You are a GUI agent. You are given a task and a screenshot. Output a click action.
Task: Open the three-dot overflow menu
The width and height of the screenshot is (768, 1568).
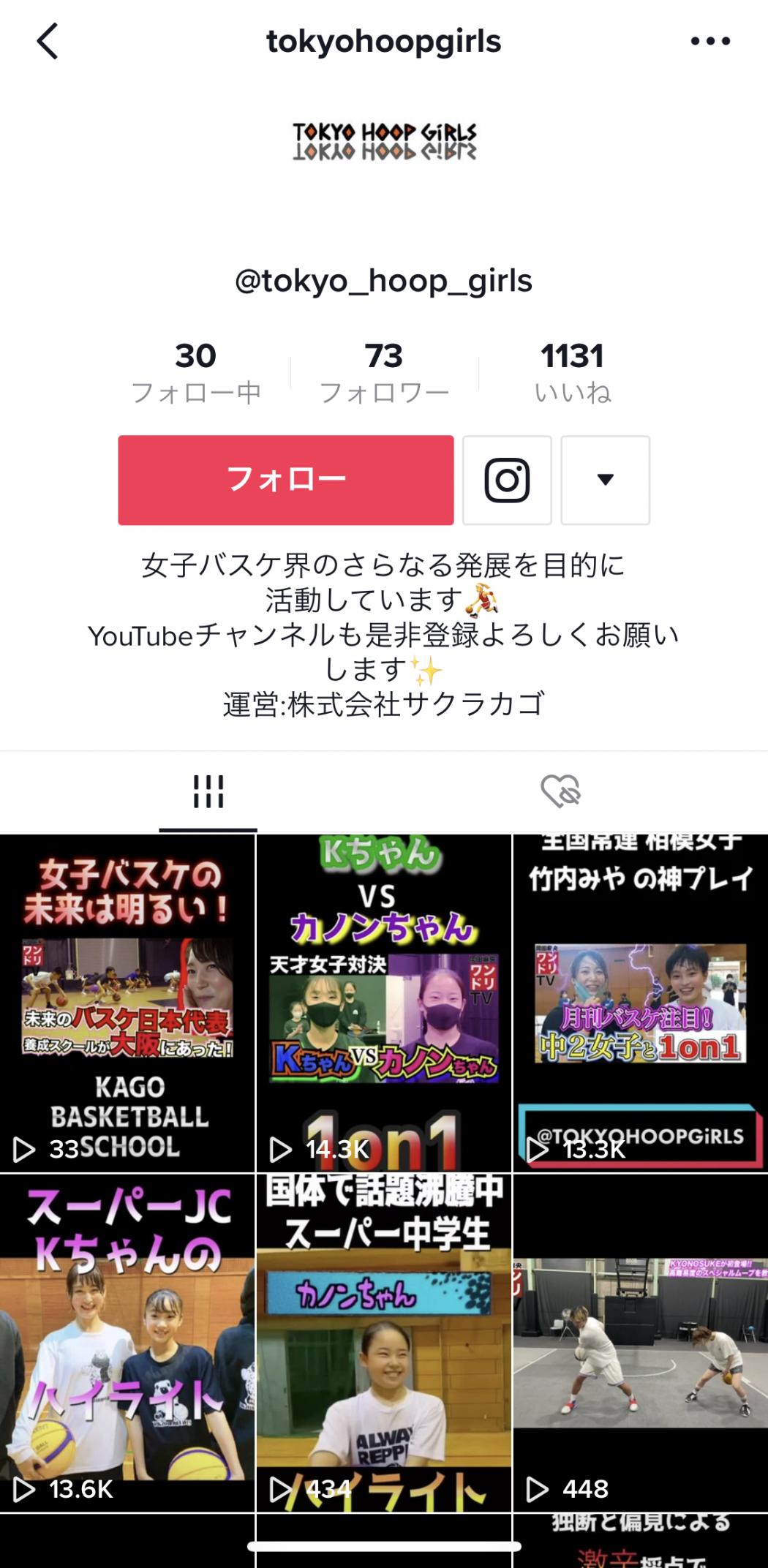[x=710, y=41]
